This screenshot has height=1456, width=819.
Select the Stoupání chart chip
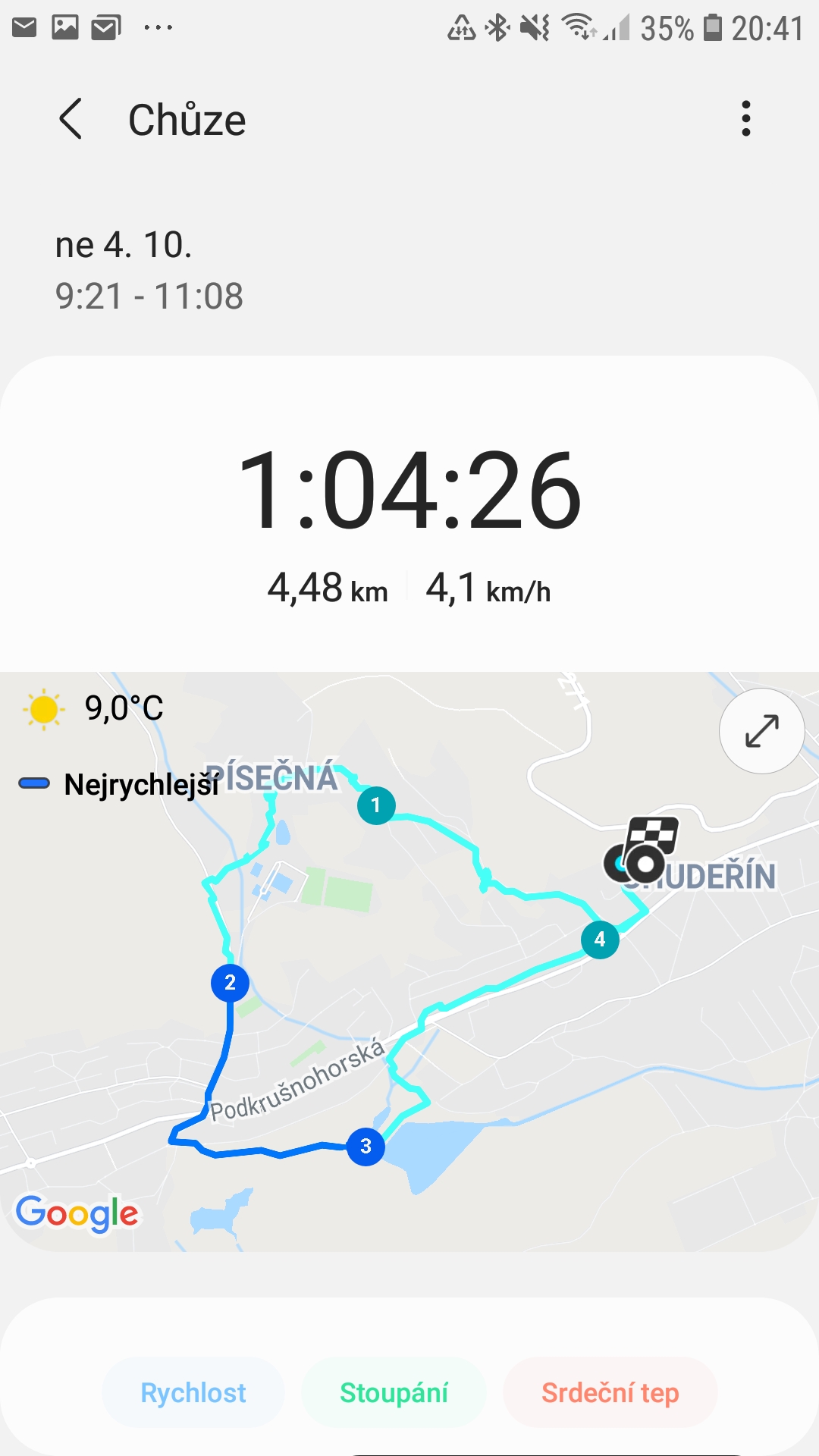394,1392
